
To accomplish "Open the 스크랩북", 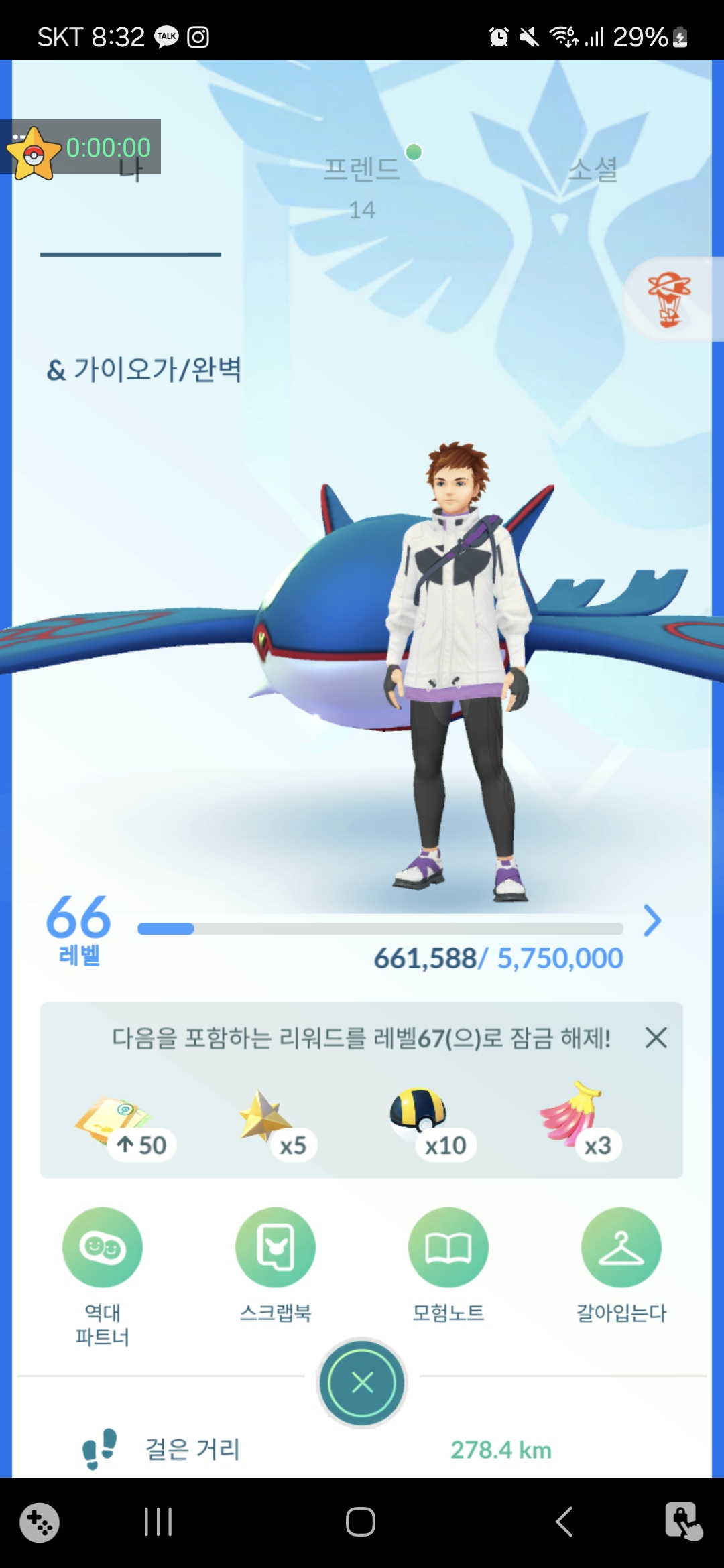I will [276, 1248].
